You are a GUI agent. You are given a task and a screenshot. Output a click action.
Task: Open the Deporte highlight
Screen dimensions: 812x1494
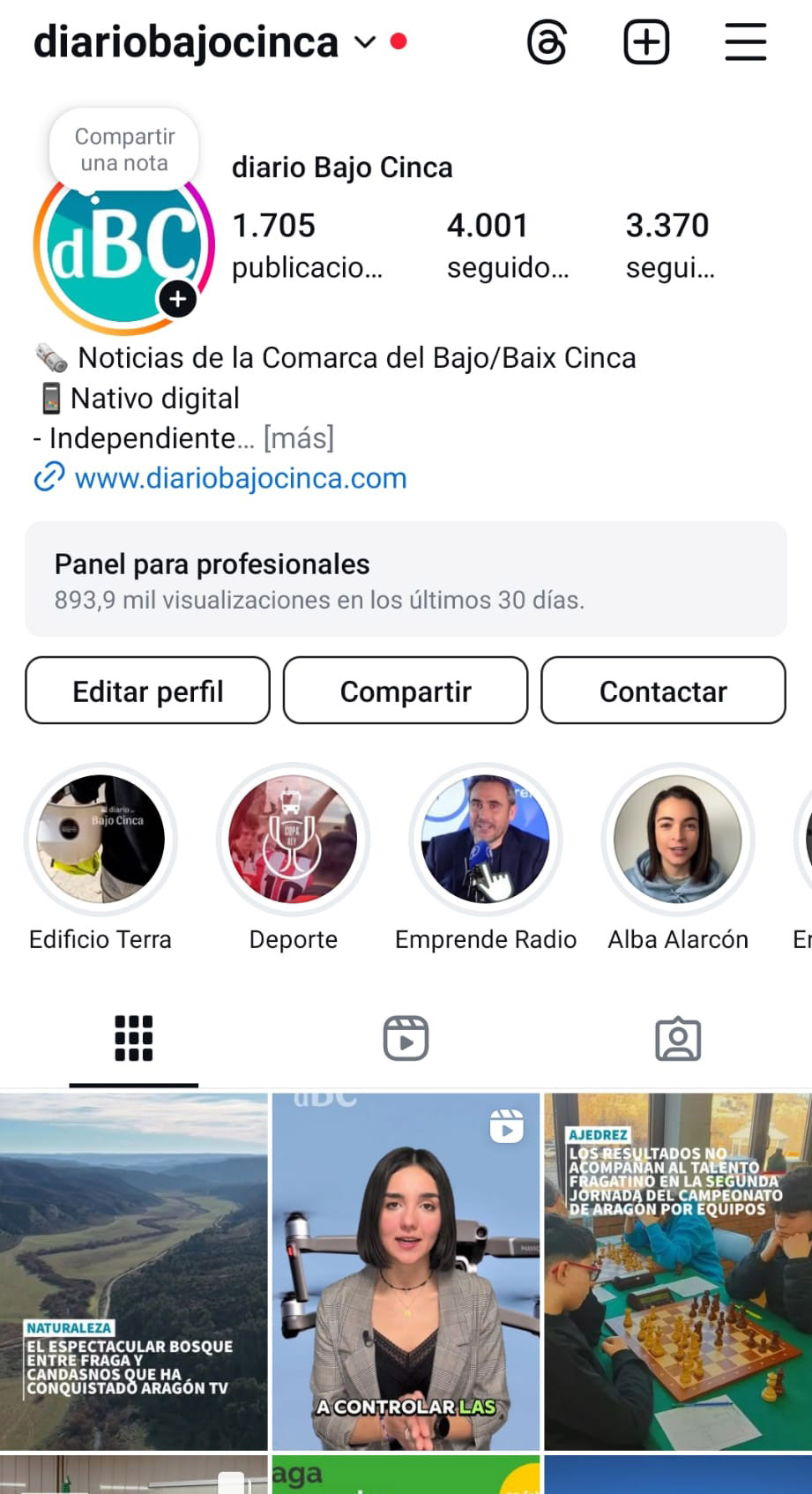tap(293, 839)
